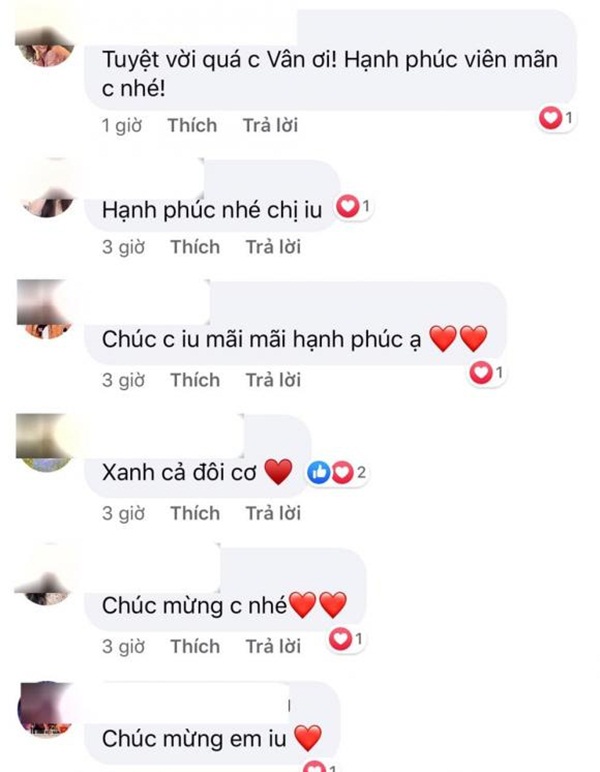Tap Thích under 'Chúc c iu mãi mãi hạnh phúc' comment
The width and height of the screenshot is (600, 772).
click(194, 380)
